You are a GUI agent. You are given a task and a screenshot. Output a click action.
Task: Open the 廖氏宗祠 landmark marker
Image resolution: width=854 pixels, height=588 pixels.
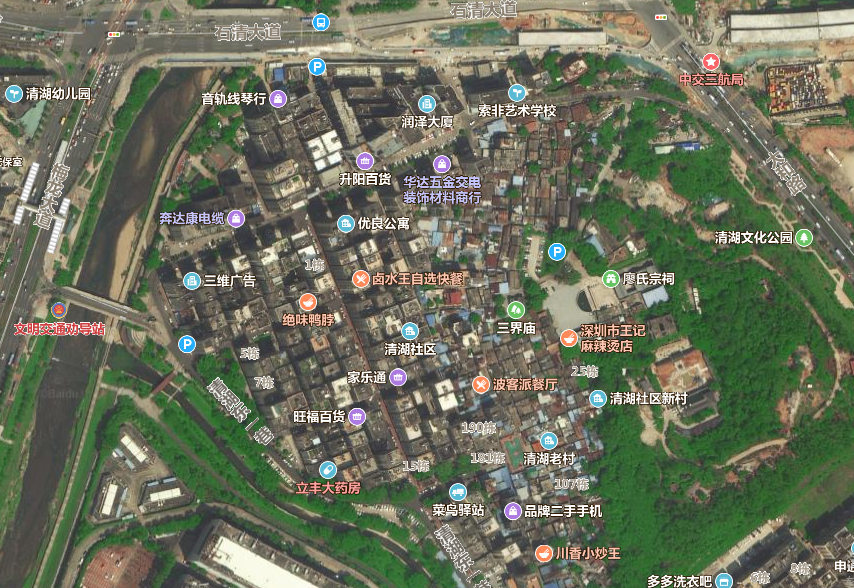tap(610, 278)
